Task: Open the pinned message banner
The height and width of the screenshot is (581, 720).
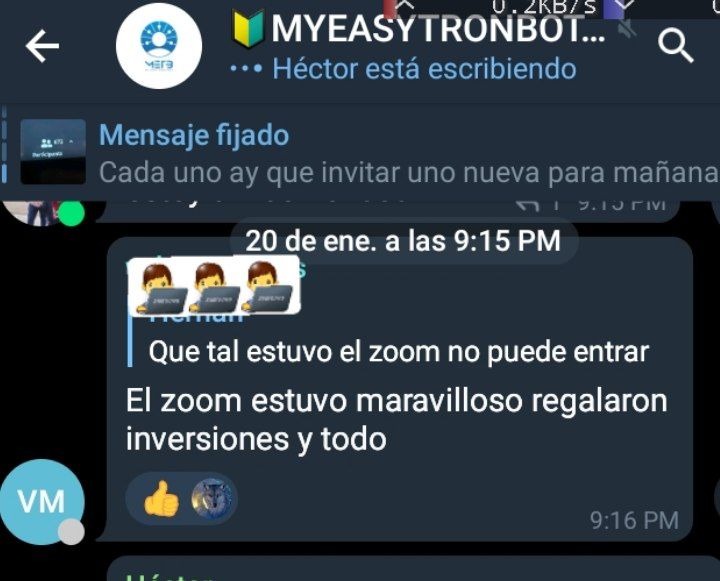Action: [x=400, y=154]
